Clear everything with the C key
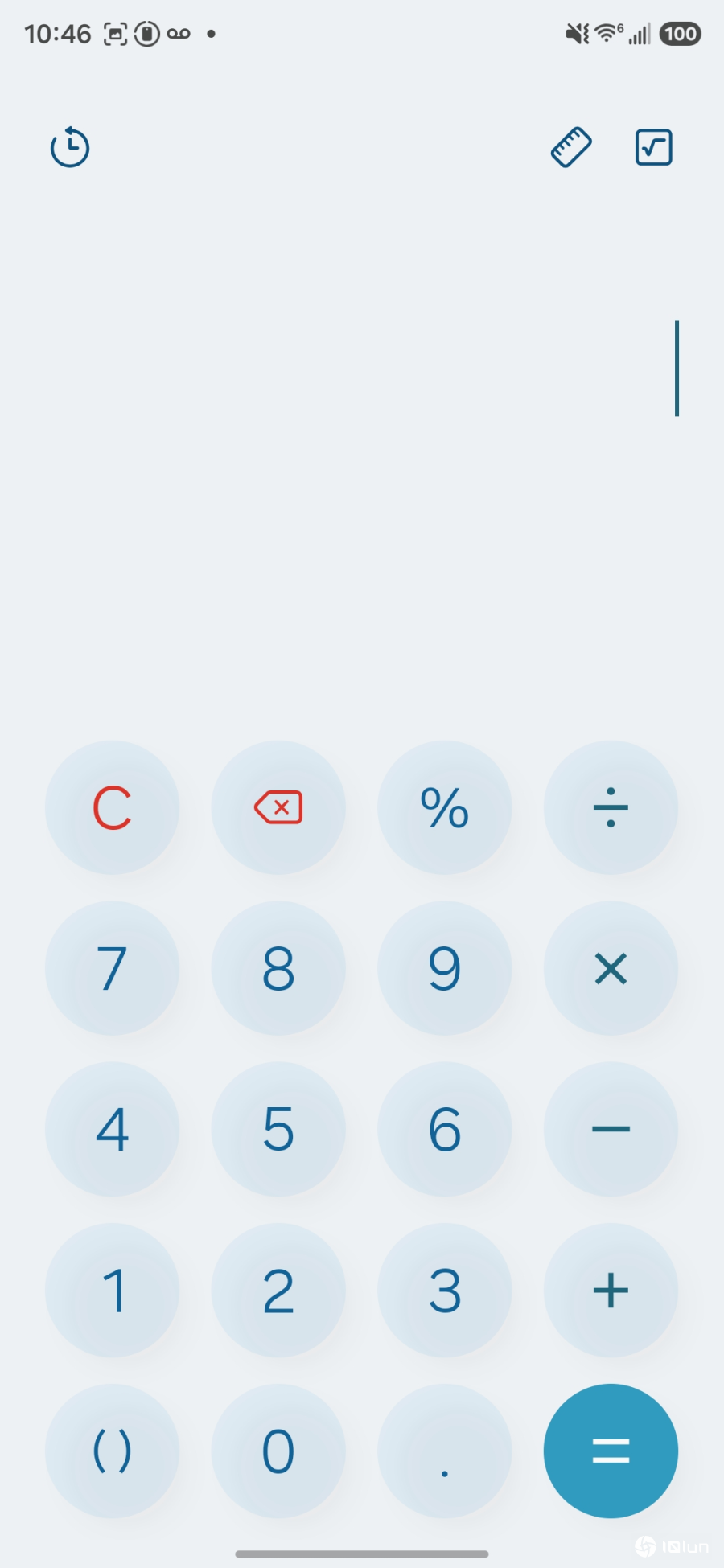Image resolution: width=724 pixels, height=1568 pixels. [x=112, y=807]
